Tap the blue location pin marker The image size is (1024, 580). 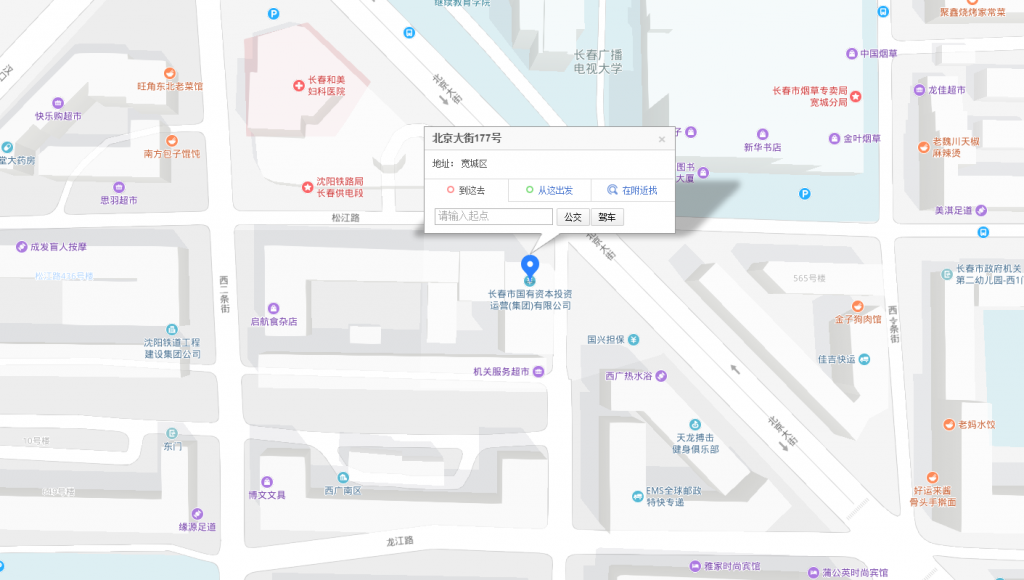click(531, 266)
